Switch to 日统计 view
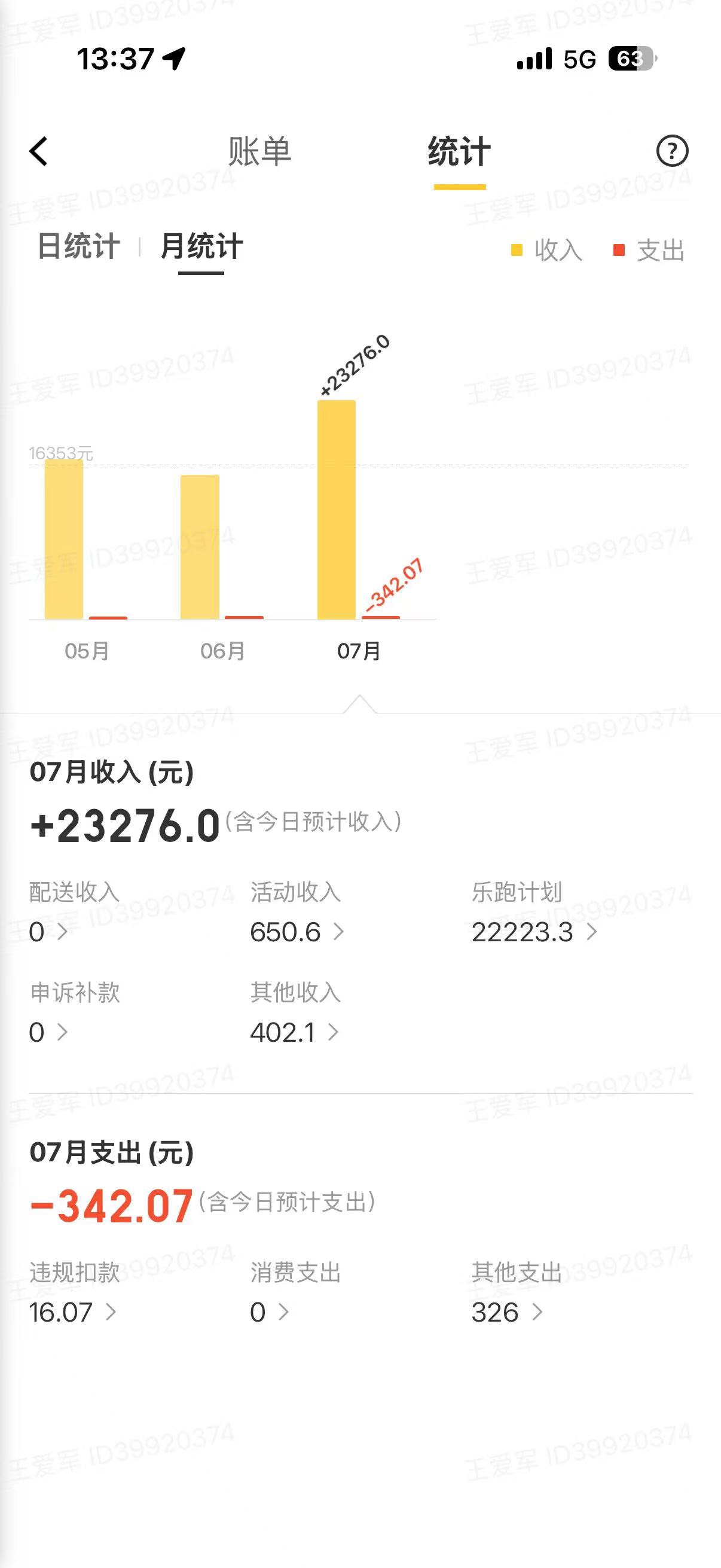This screenshot has height=1568, width=721. pos(78,246)
